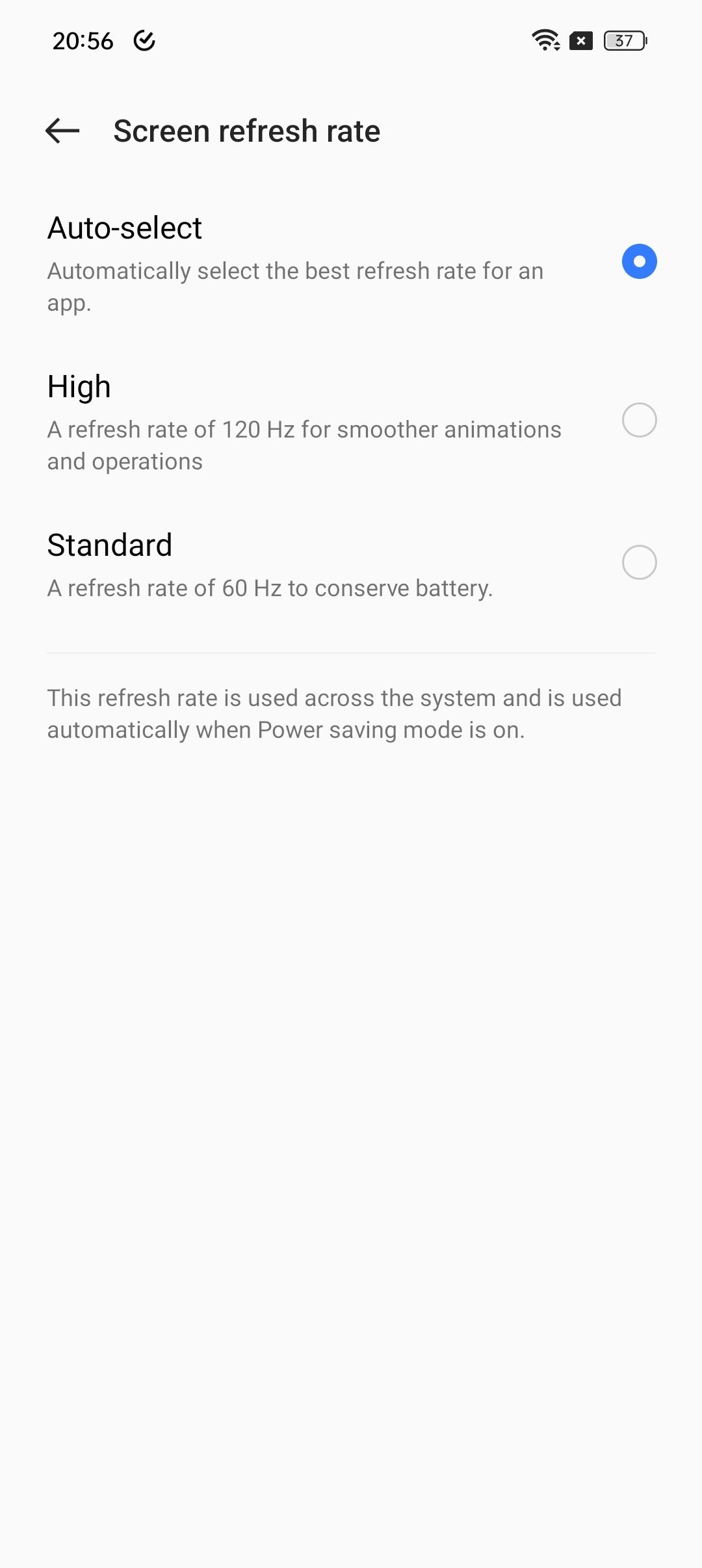Open Wi-Fi settings via status bar icon
702x1568 pixels.
click(x=546, y=41)
